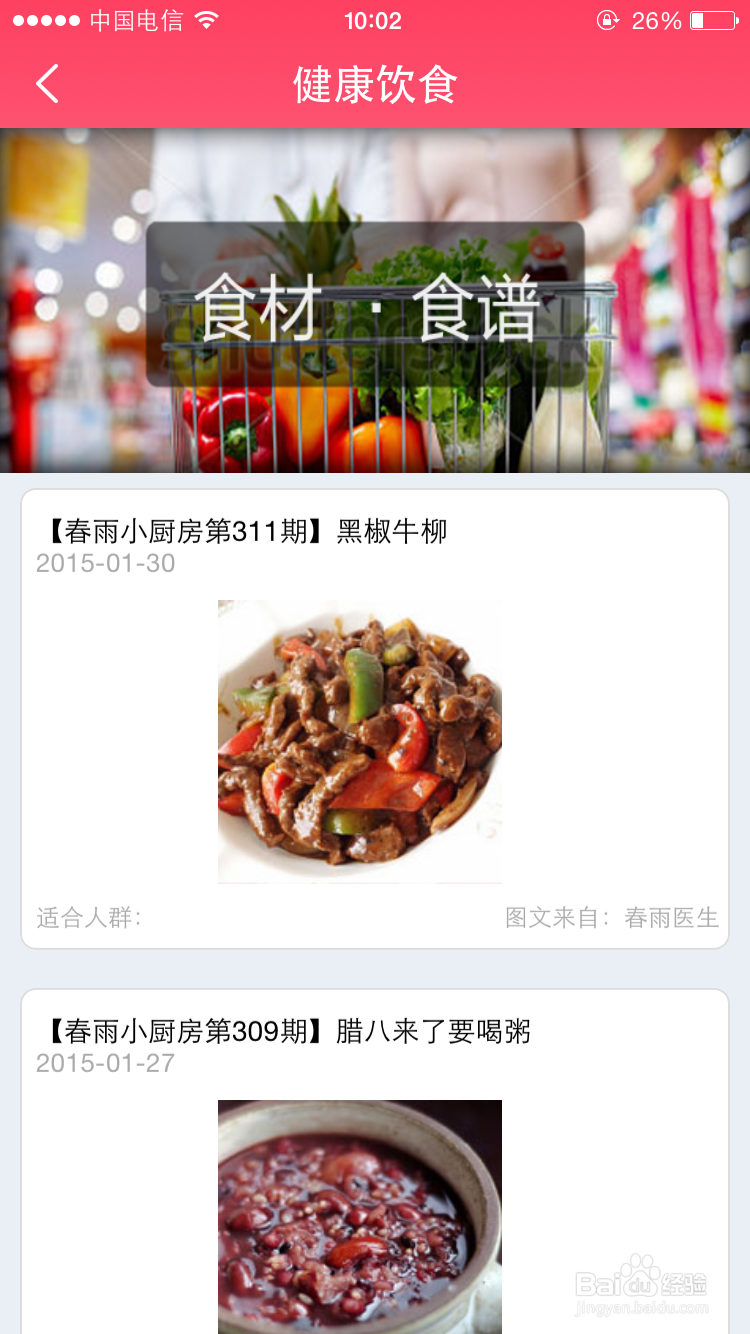The image size is (750, 1334).
Task: Select the 2015-01-30 date label
Action: pyautogui.click(x=107, y=565)
